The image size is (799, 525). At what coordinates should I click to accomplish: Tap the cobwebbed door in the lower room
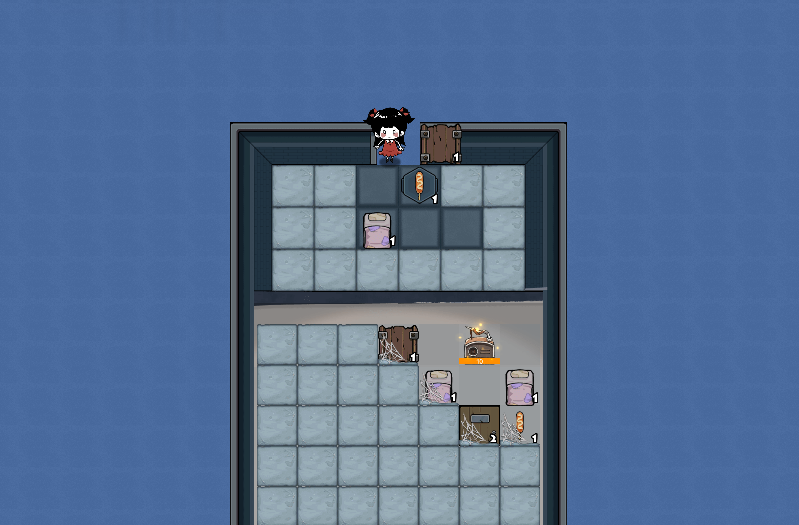[398, 344]
